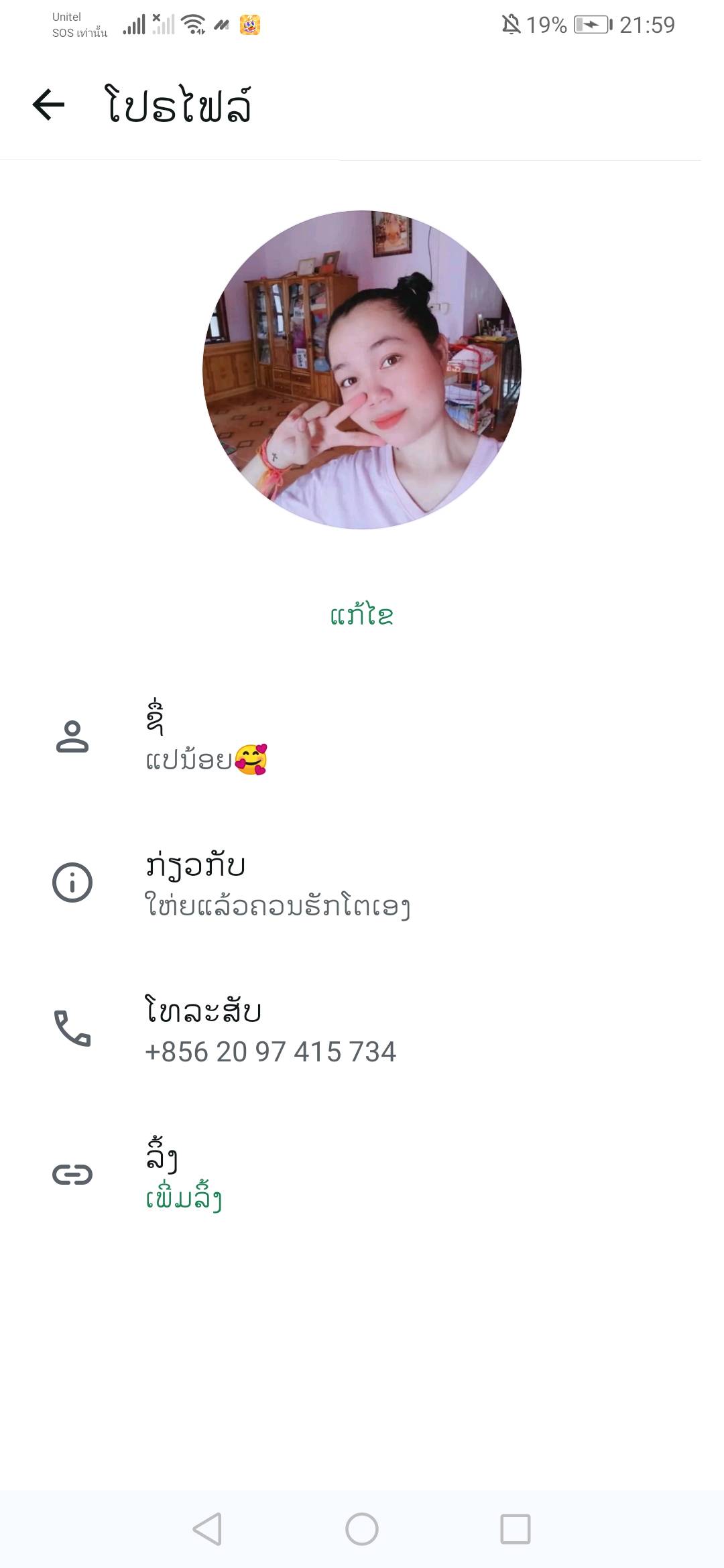Open the profile photo
Viewport: 724px width, 1568px height.
tap(362, 370)
